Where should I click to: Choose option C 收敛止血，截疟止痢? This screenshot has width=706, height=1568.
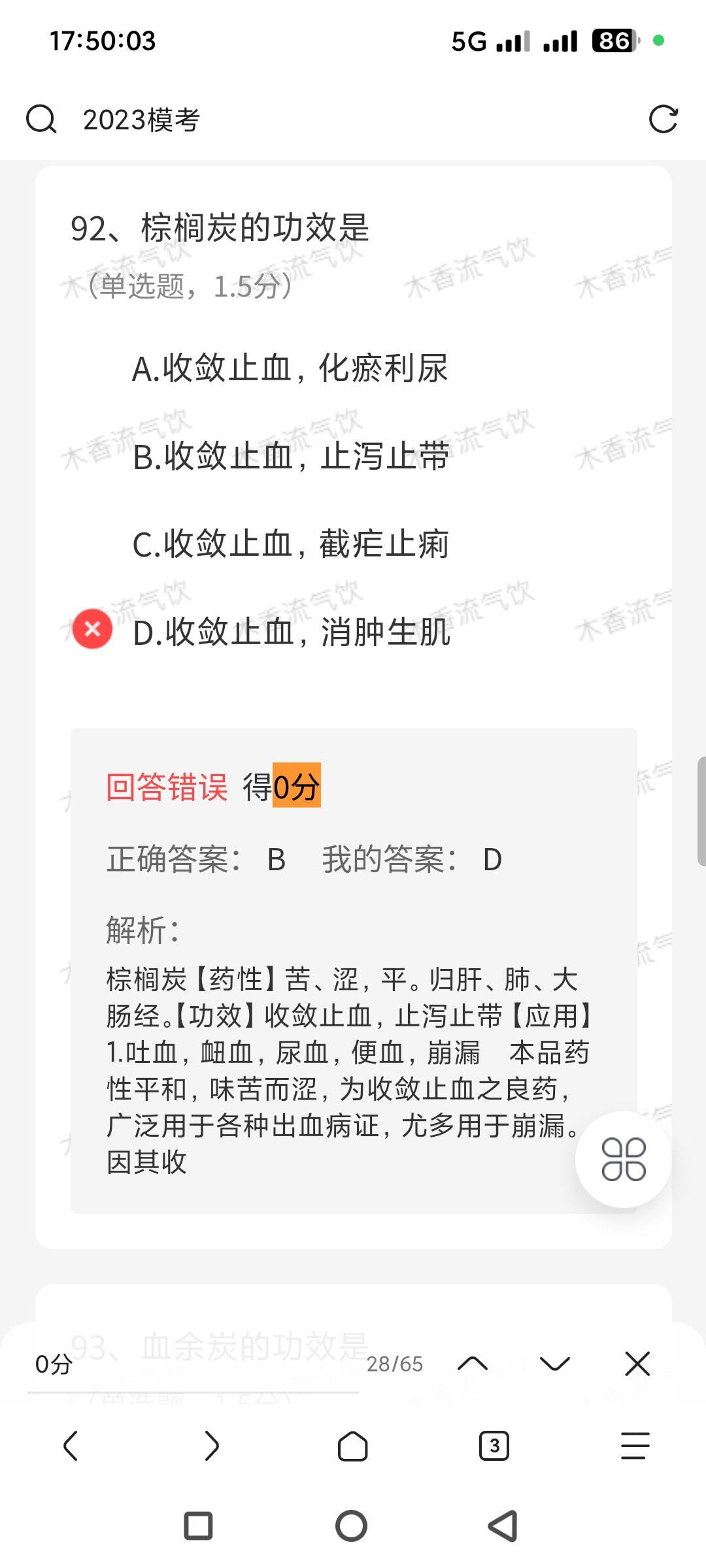pyautogui.click(x=290, y=544)
